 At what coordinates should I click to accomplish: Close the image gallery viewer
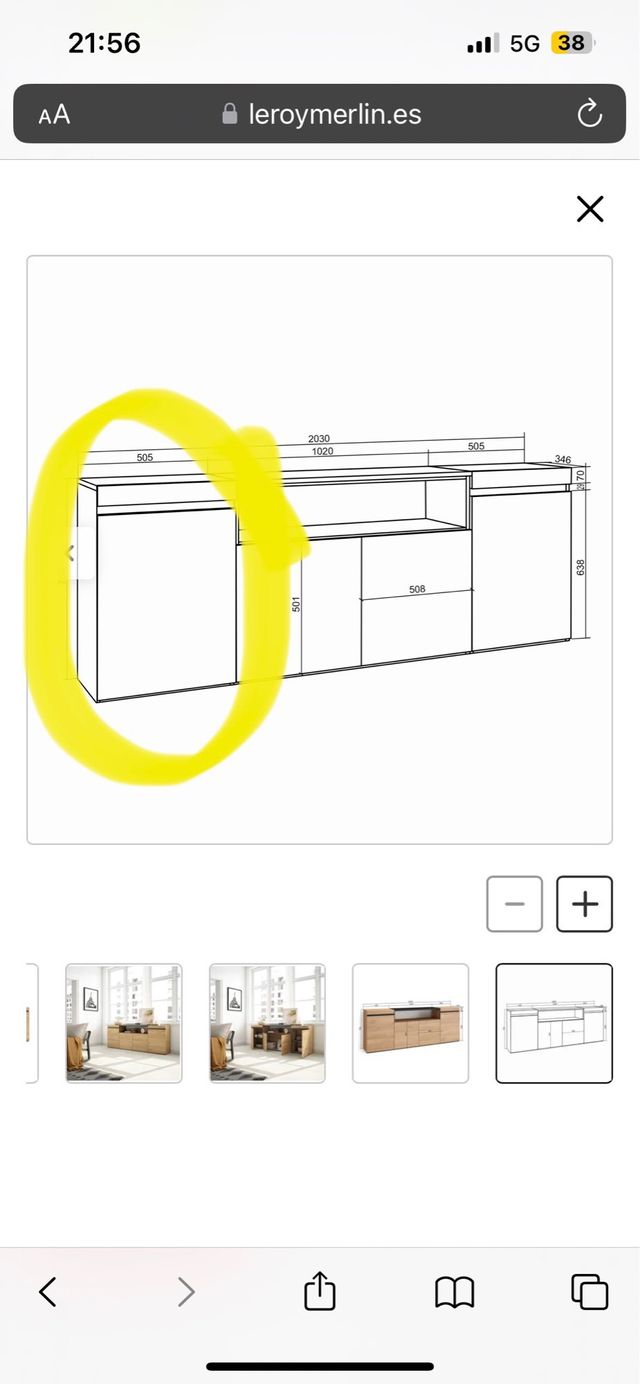590,209
